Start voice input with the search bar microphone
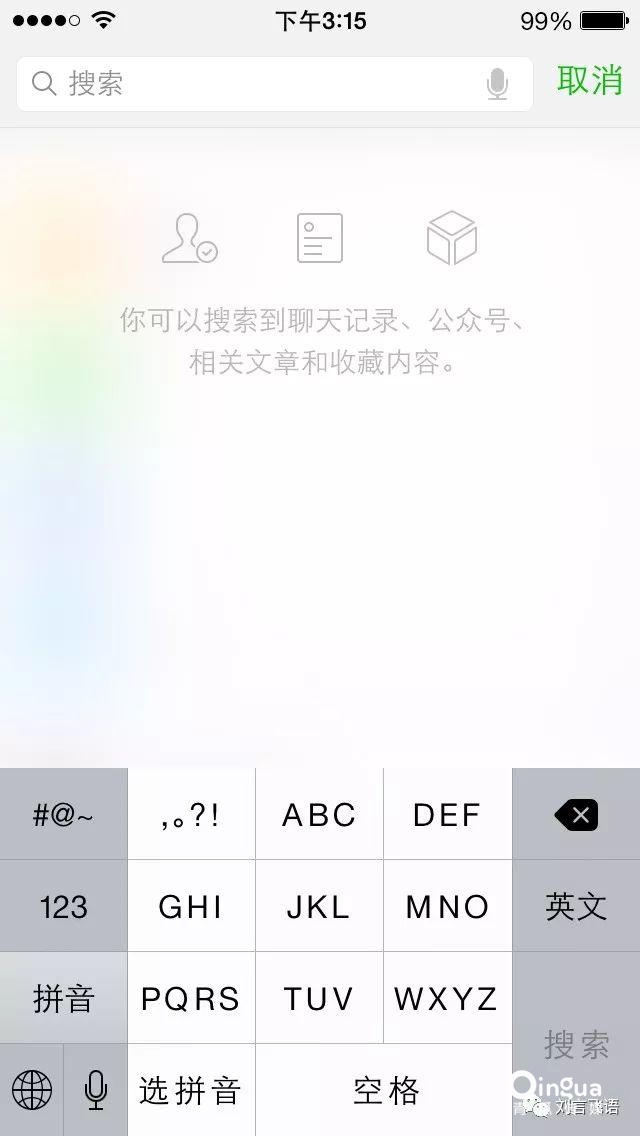The image size is (640, 1136). coord(497,85)
